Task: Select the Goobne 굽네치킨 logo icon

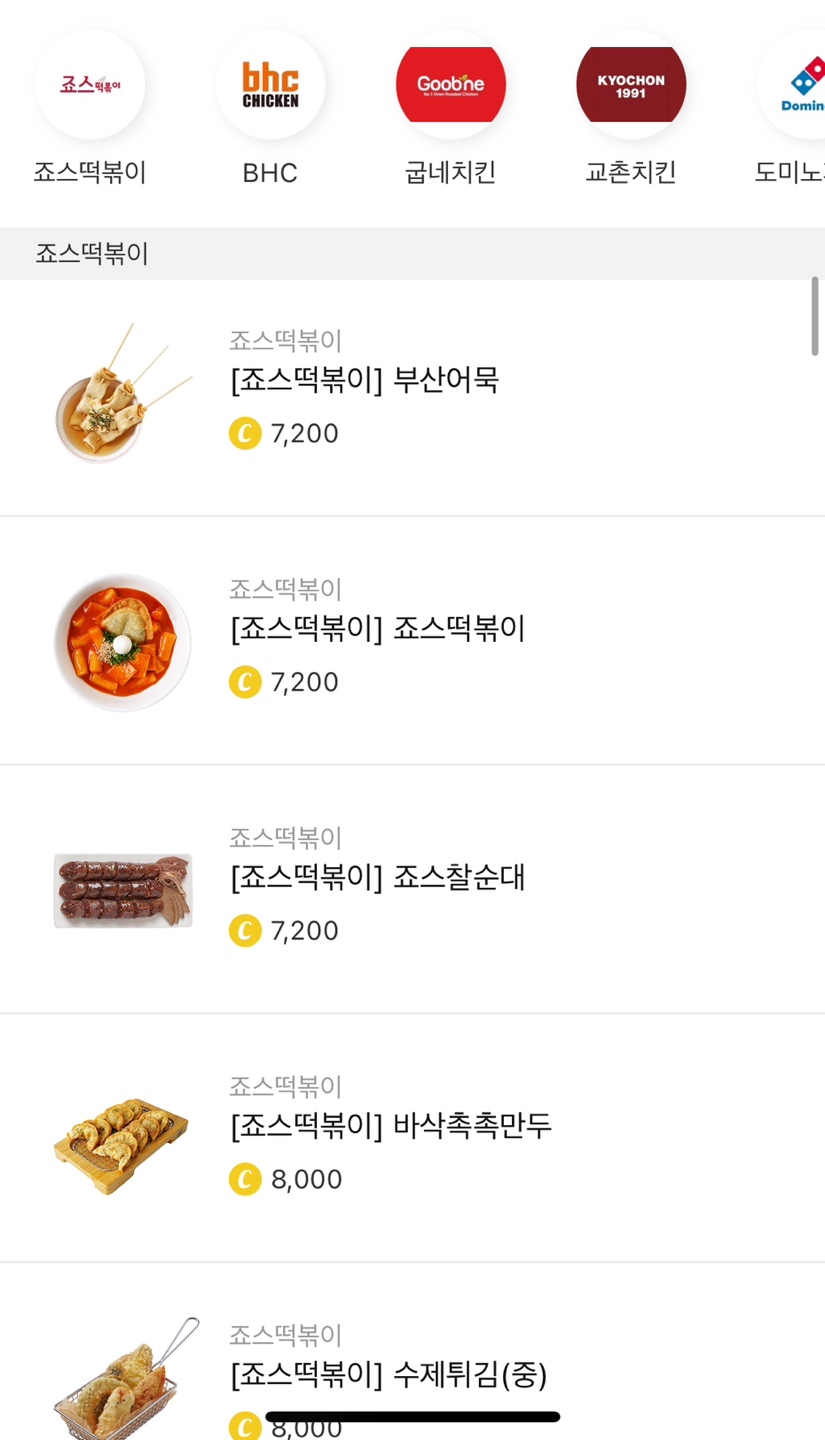Action: coord(451,84)
